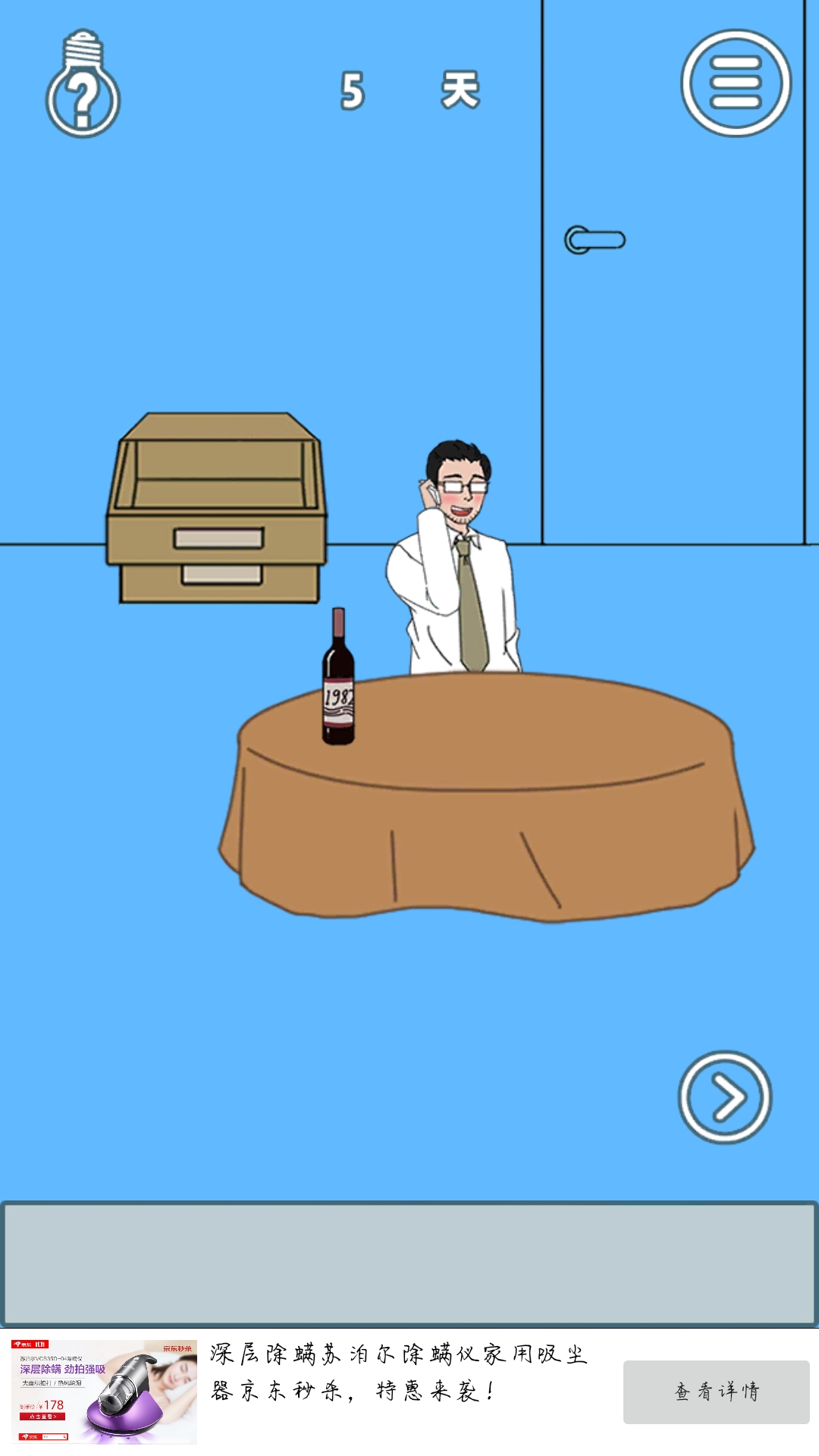The height and width of the screenshot is (1456, 819).
Task: Open the vacuum cleaner ad image
Action: pos(104,1391)
